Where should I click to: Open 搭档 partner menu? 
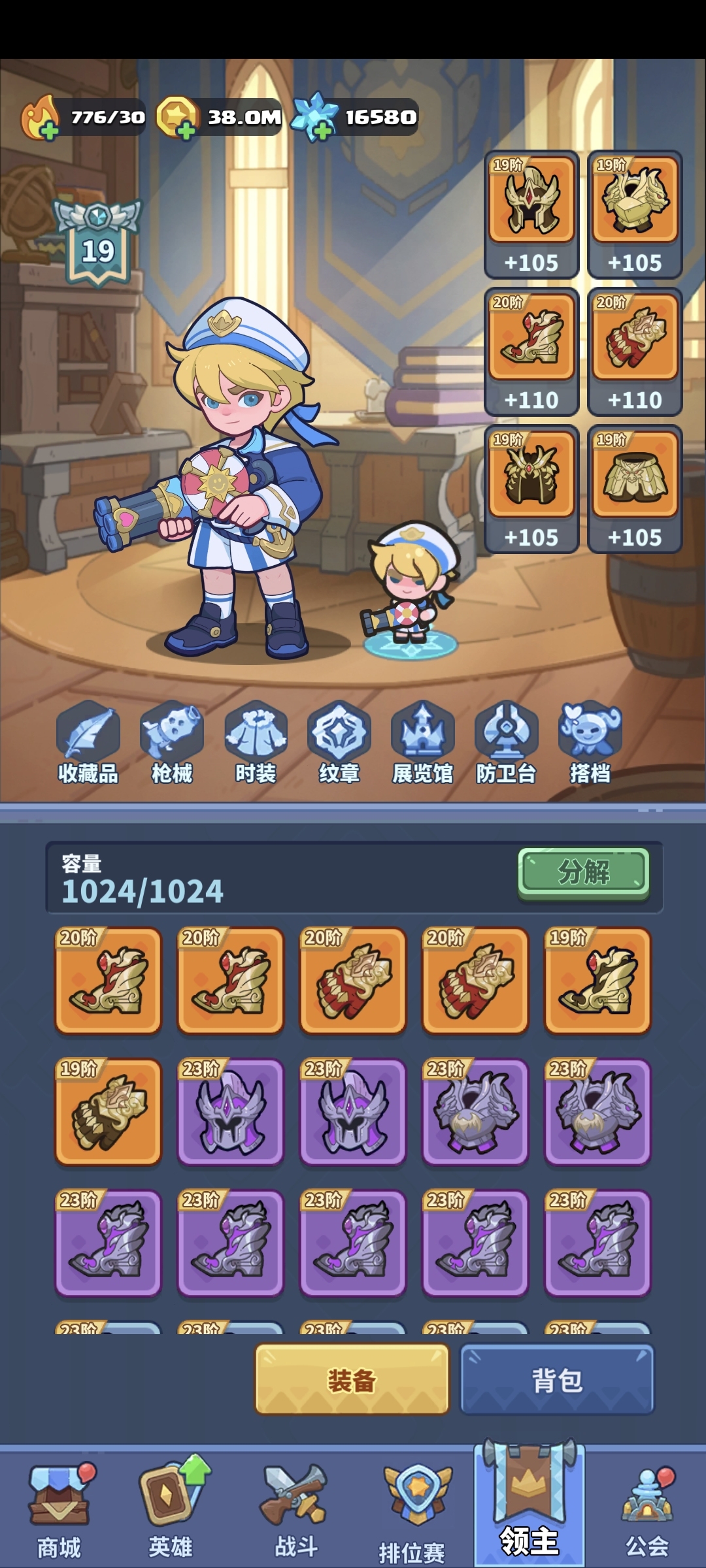[590, 742]
